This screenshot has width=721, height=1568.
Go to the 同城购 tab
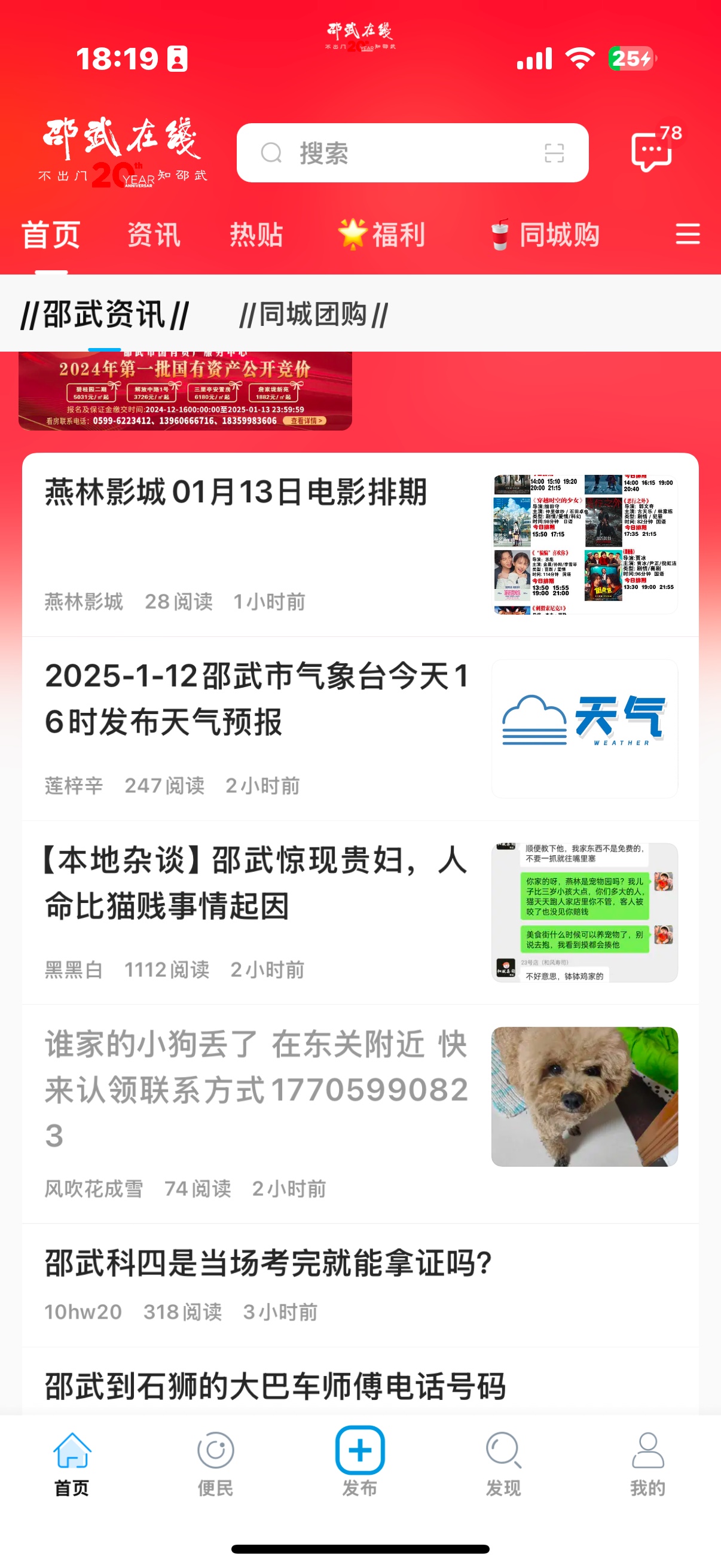point(545,235)
